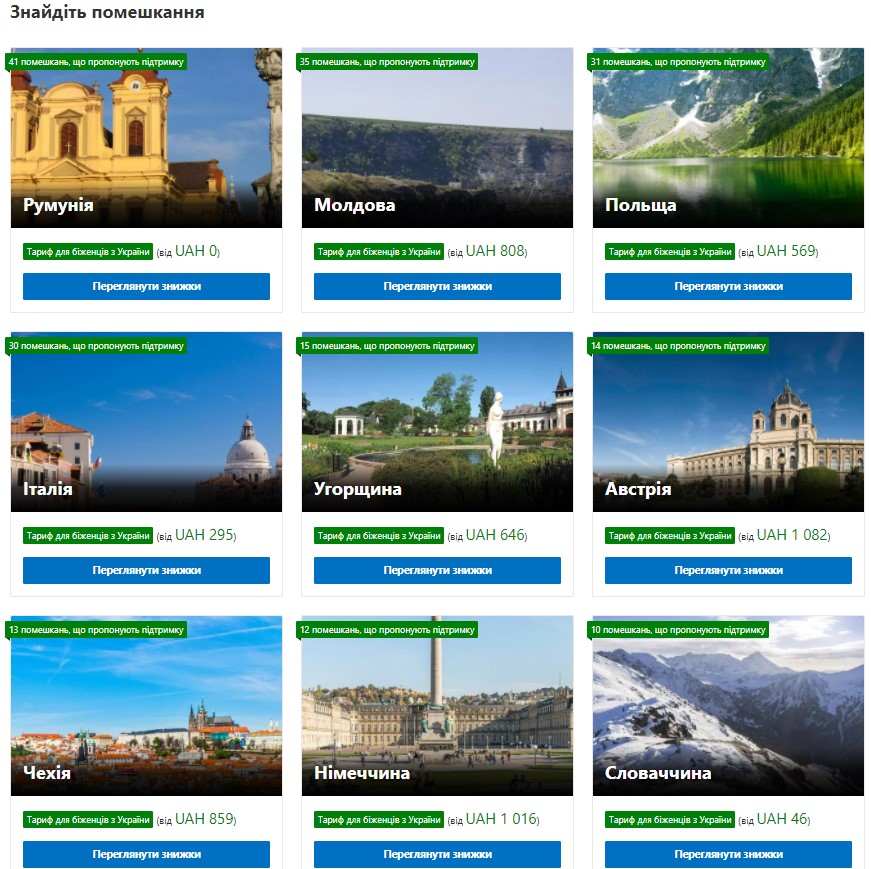Viewport: 871px width, 869px height.
Task: Open discounts for Словаччина
Action: tap(728, 854)
